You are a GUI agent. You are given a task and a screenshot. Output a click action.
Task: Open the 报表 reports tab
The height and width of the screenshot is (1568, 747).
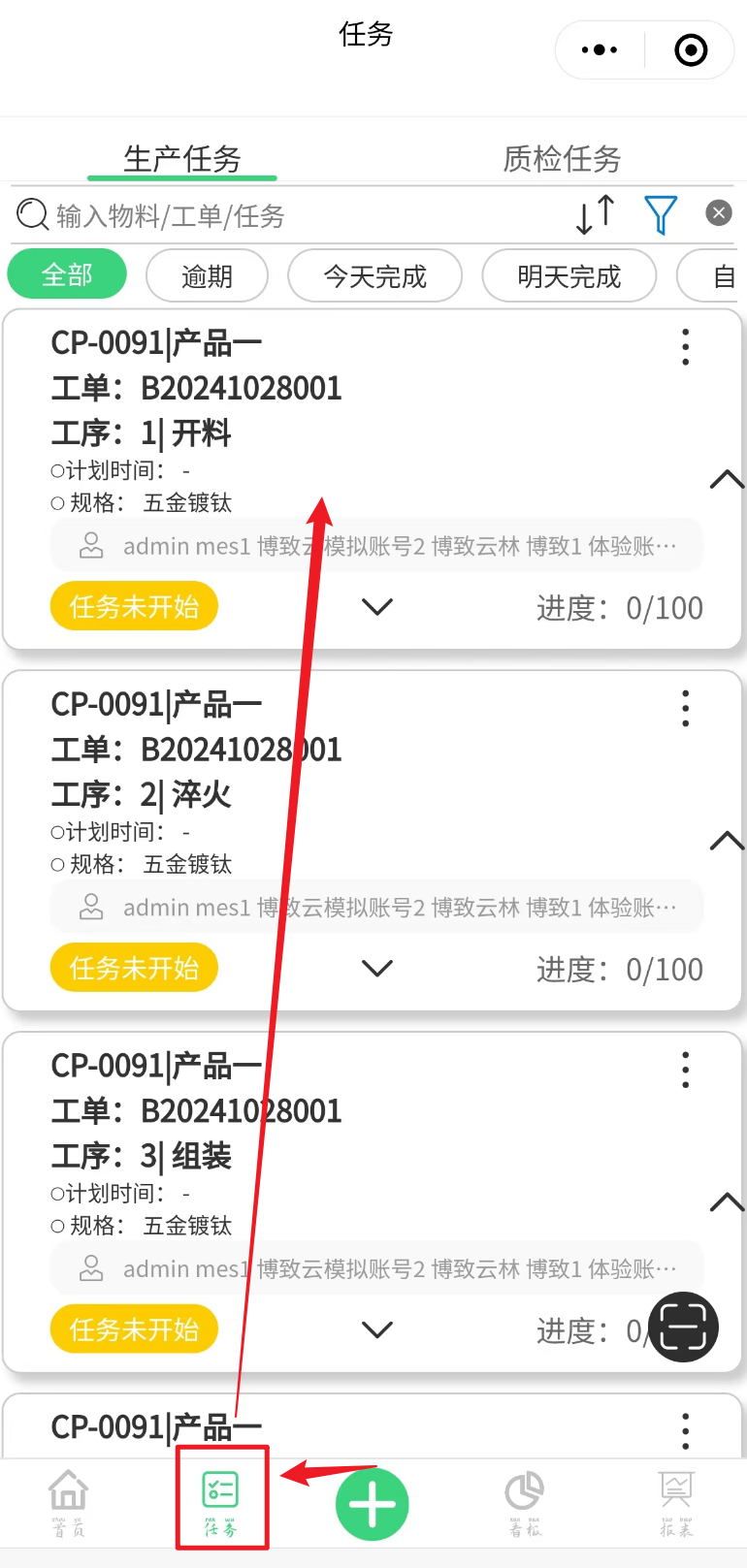click(676, 1503)
